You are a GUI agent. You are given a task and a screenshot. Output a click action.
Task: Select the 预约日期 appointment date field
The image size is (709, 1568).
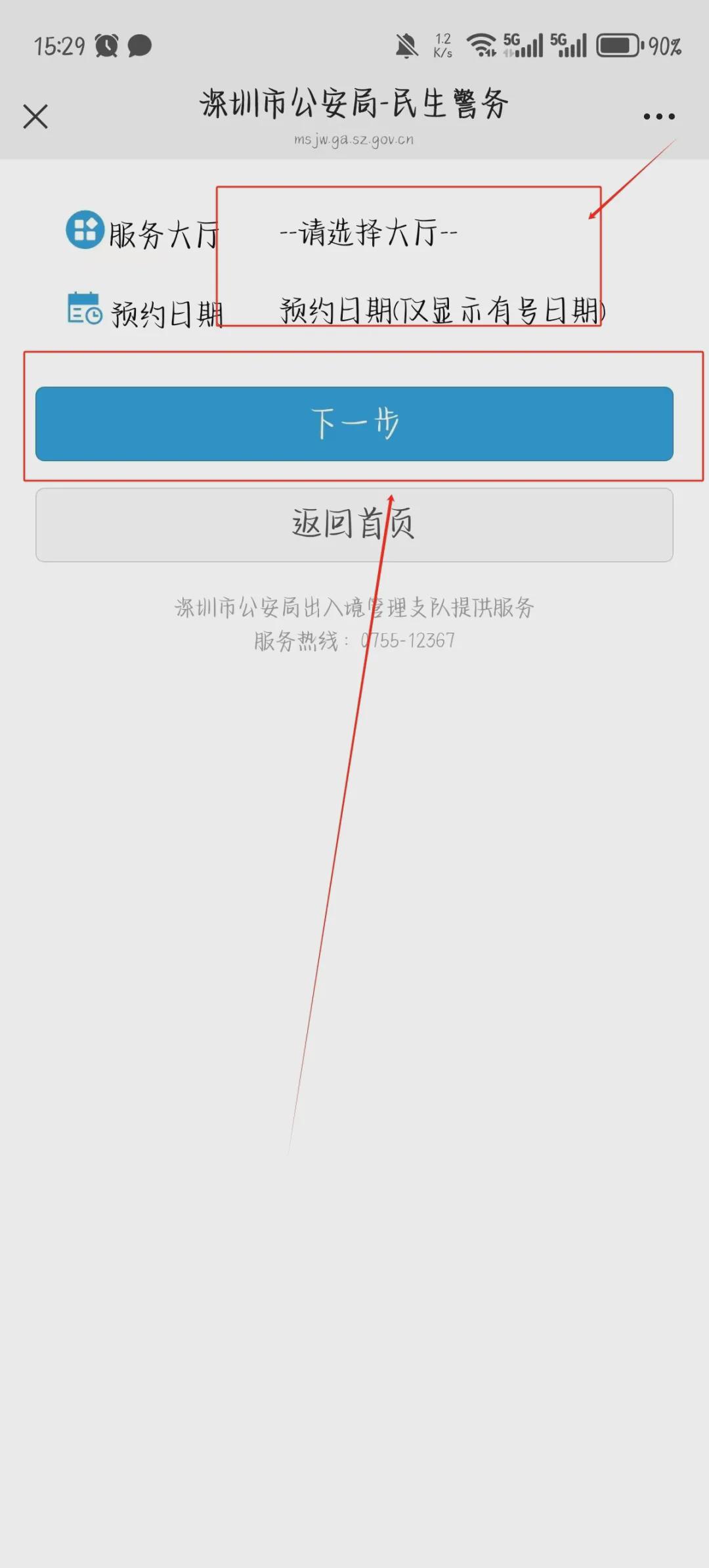(x=441, y=311)
